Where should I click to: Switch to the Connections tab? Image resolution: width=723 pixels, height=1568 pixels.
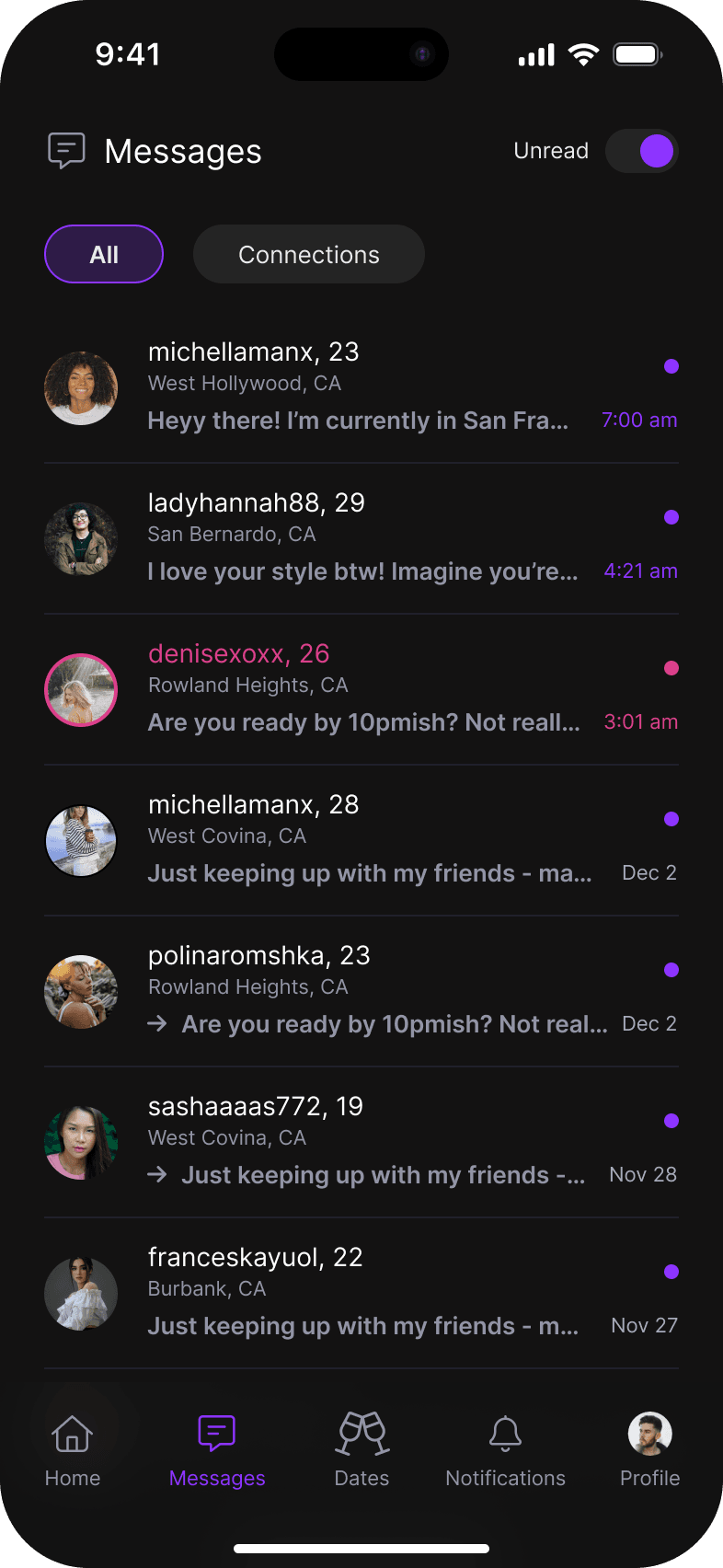click(x=308, y=254)
